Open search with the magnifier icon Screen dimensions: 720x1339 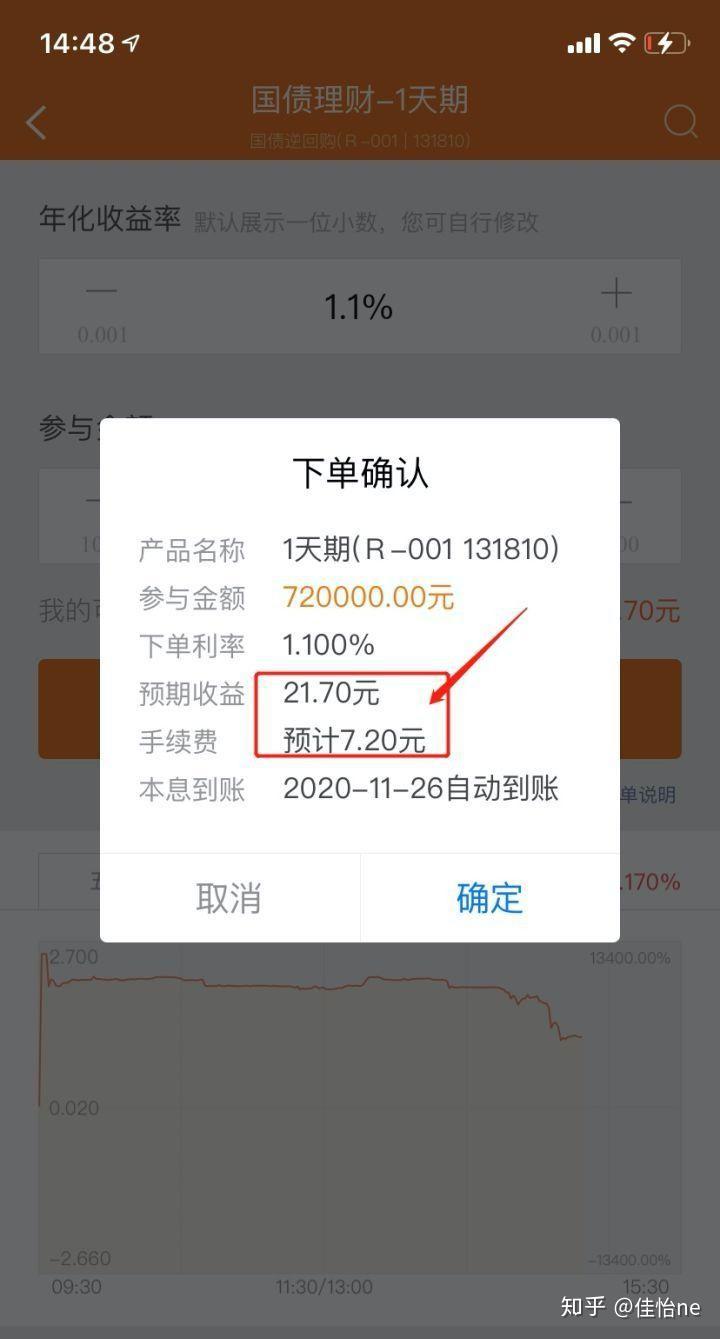pyautogui.click(x=681, y=122)
